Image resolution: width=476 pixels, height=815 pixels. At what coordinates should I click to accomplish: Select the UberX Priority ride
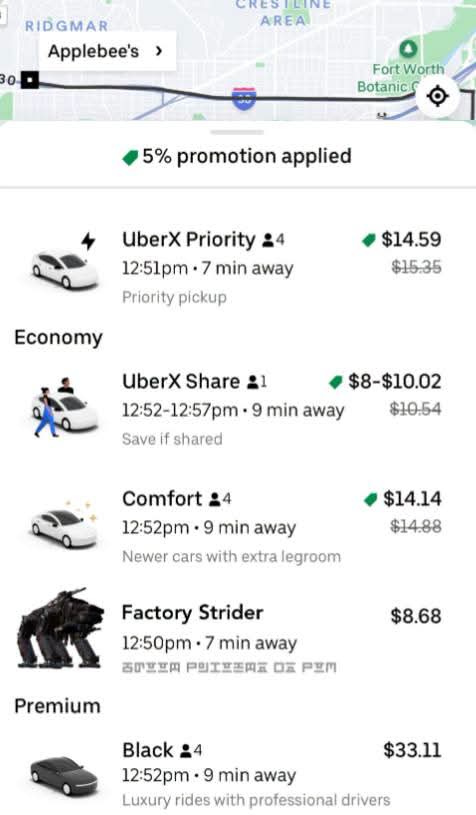pyautogui.click(x=238, y=268)
